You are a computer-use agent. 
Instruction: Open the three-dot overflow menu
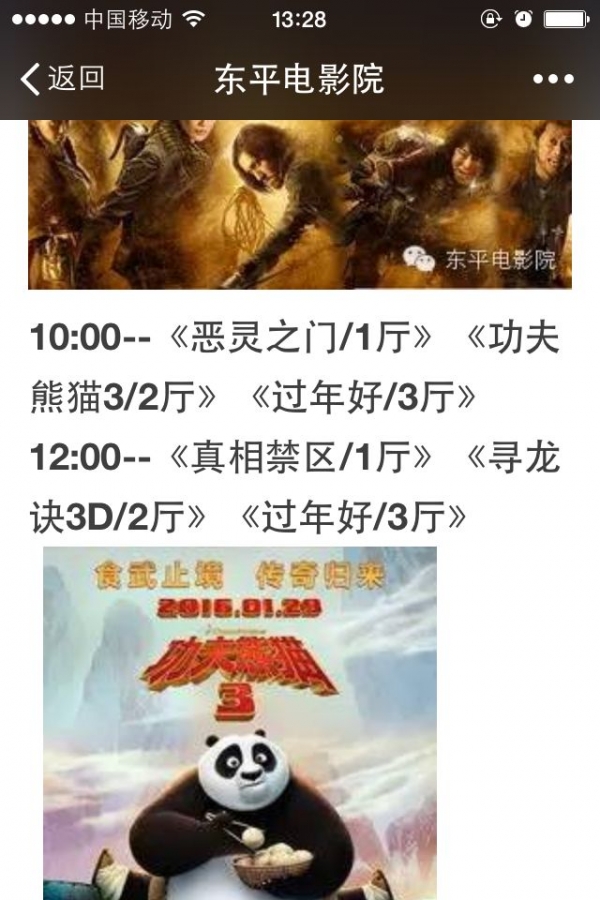pyautogui.click(x=552, y=78)
